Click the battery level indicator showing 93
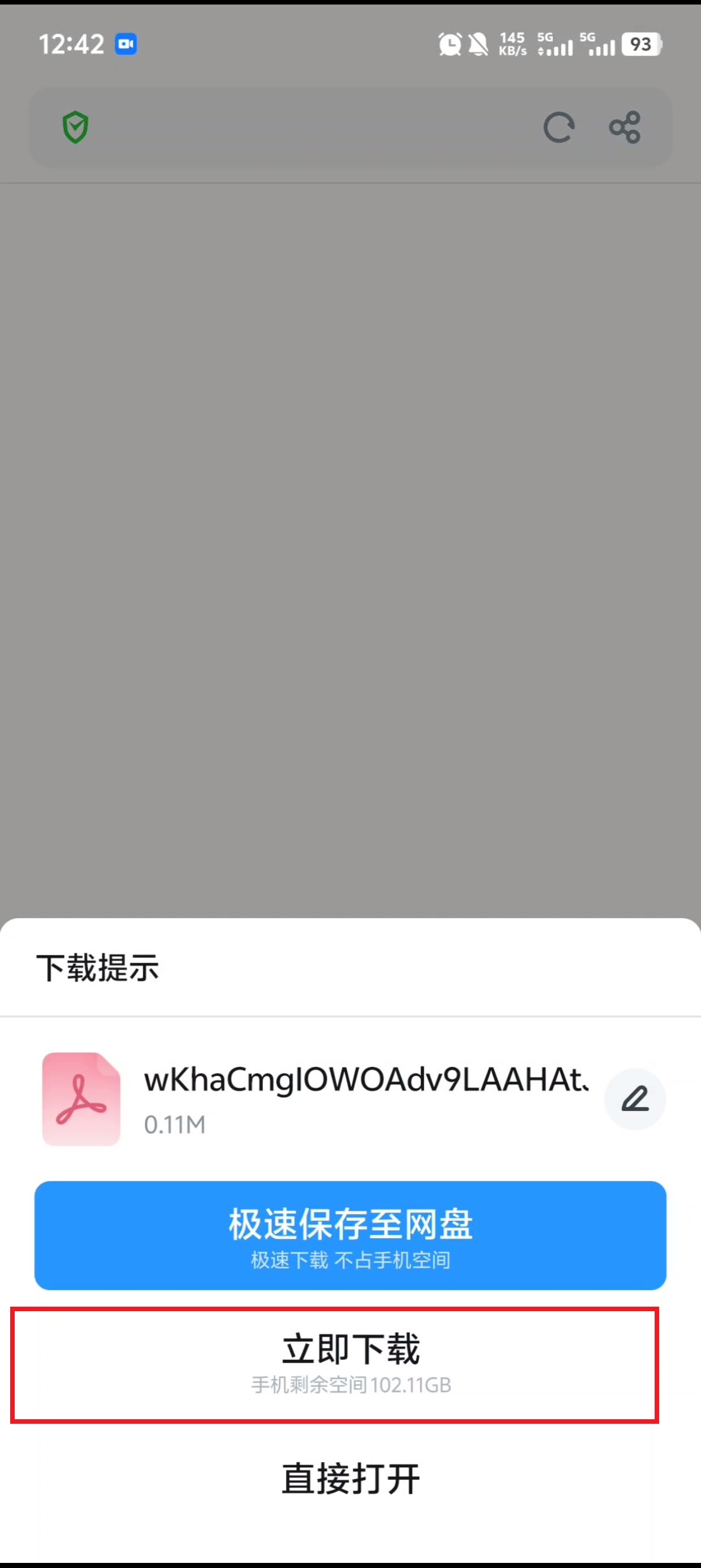This screenshot has width=701, height=1568. (x=639, y=44)
